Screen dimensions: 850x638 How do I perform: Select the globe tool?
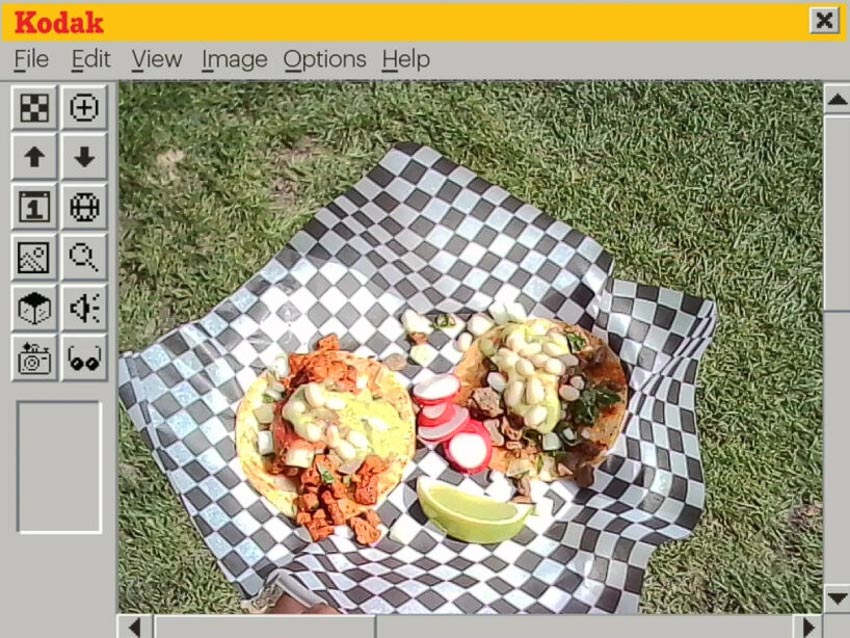coord(84,208)
